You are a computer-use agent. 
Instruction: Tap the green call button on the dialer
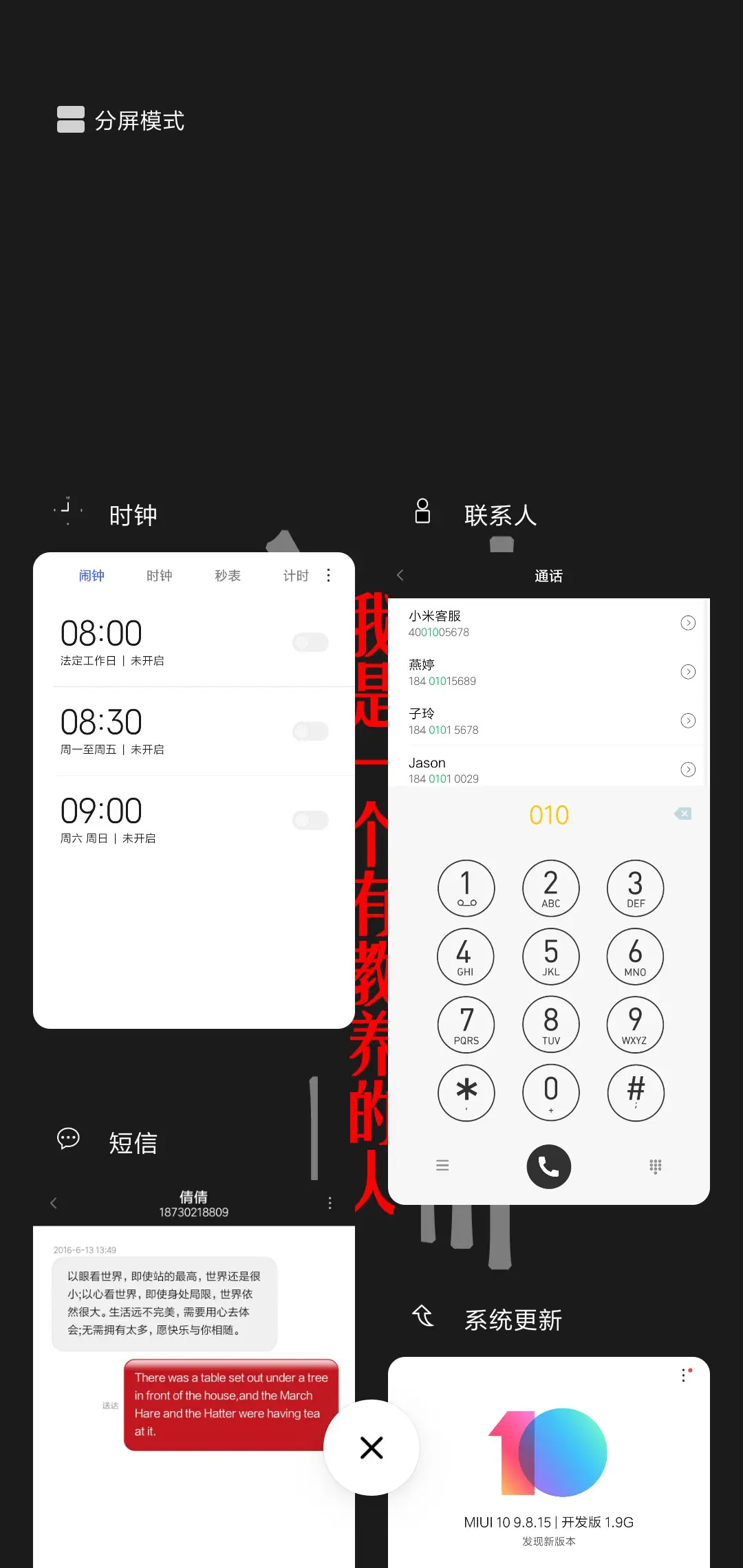click(x=548, y=1166)
